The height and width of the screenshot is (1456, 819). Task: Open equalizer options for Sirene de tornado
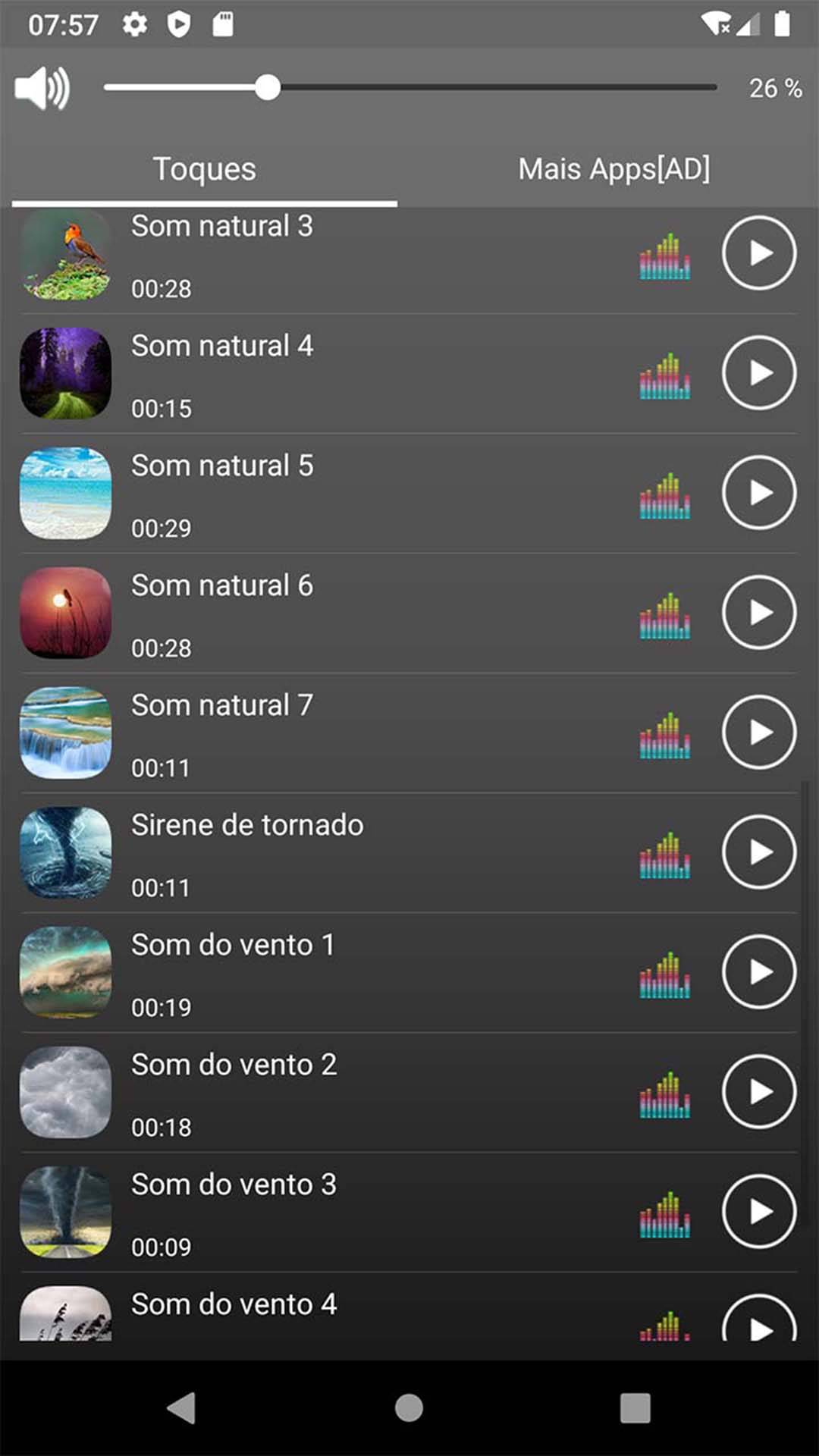click(664, 855)
